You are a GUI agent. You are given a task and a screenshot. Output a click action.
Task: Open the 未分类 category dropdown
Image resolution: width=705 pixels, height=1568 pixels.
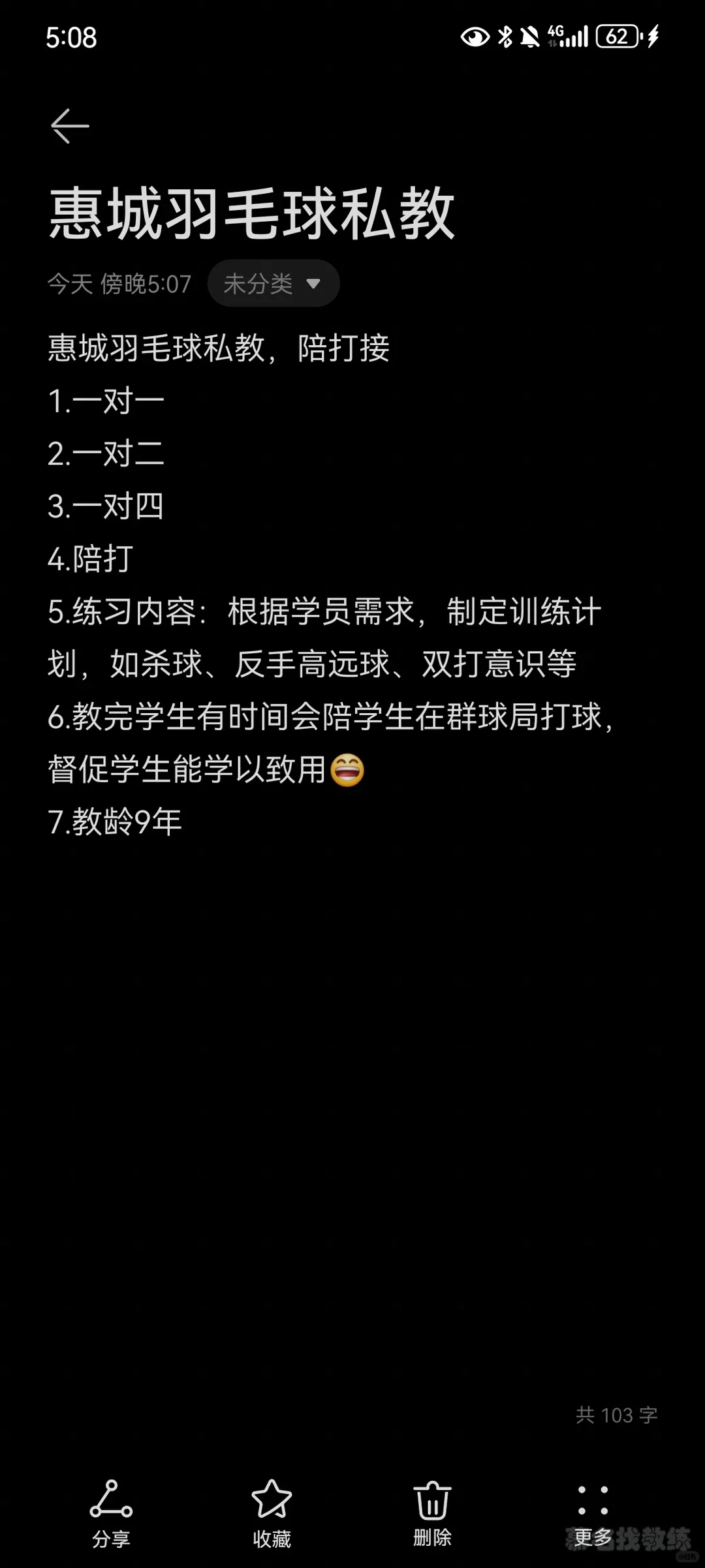(x=273, y=284)
